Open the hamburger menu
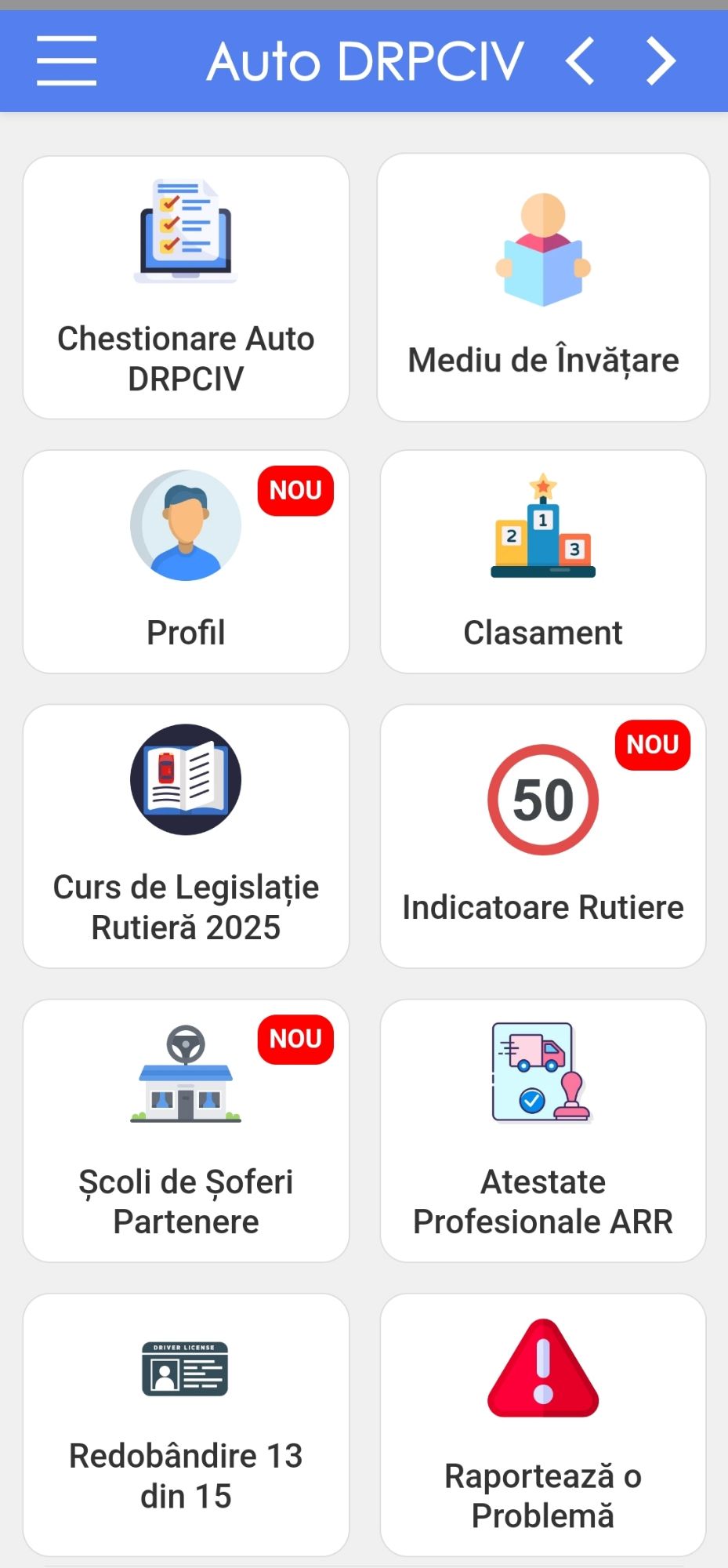Viewport: 728px width, 1568px height. point(67,60)
